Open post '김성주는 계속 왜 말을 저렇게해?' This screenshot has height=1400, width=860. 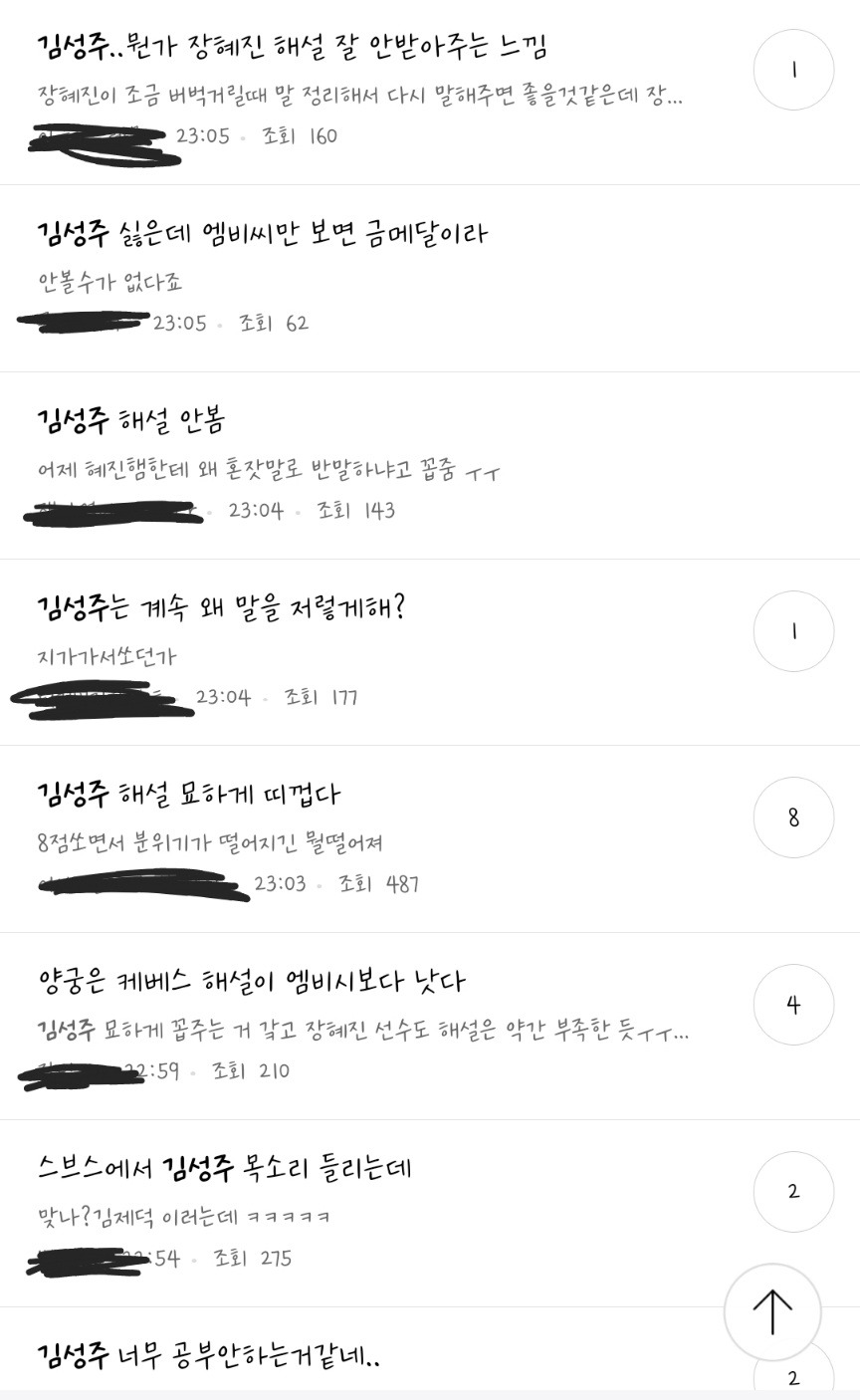coord(221,607)
